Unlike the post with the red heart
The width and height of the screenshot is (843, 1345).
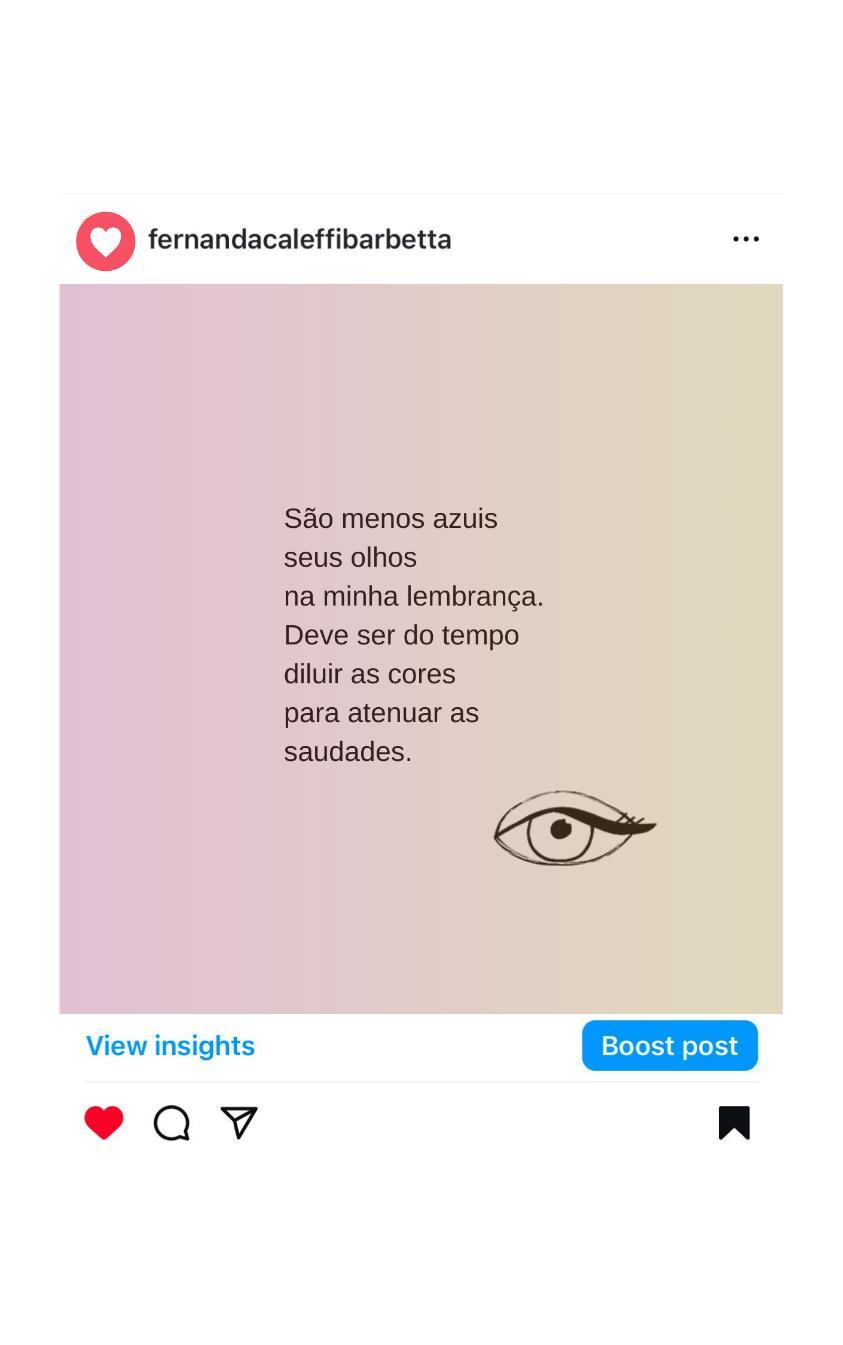pyautogui.click(x=104, y=1122)
